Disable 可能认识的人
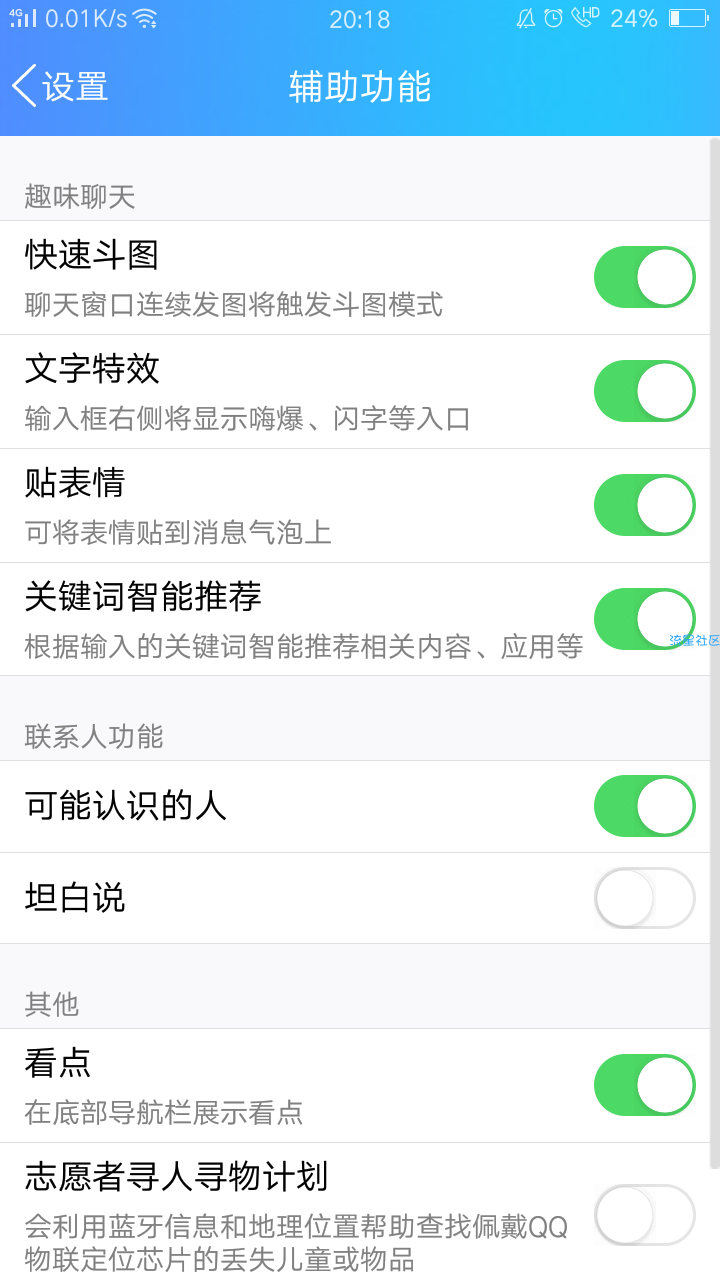Screen dimensions: 720x1280 coord(644,806)
